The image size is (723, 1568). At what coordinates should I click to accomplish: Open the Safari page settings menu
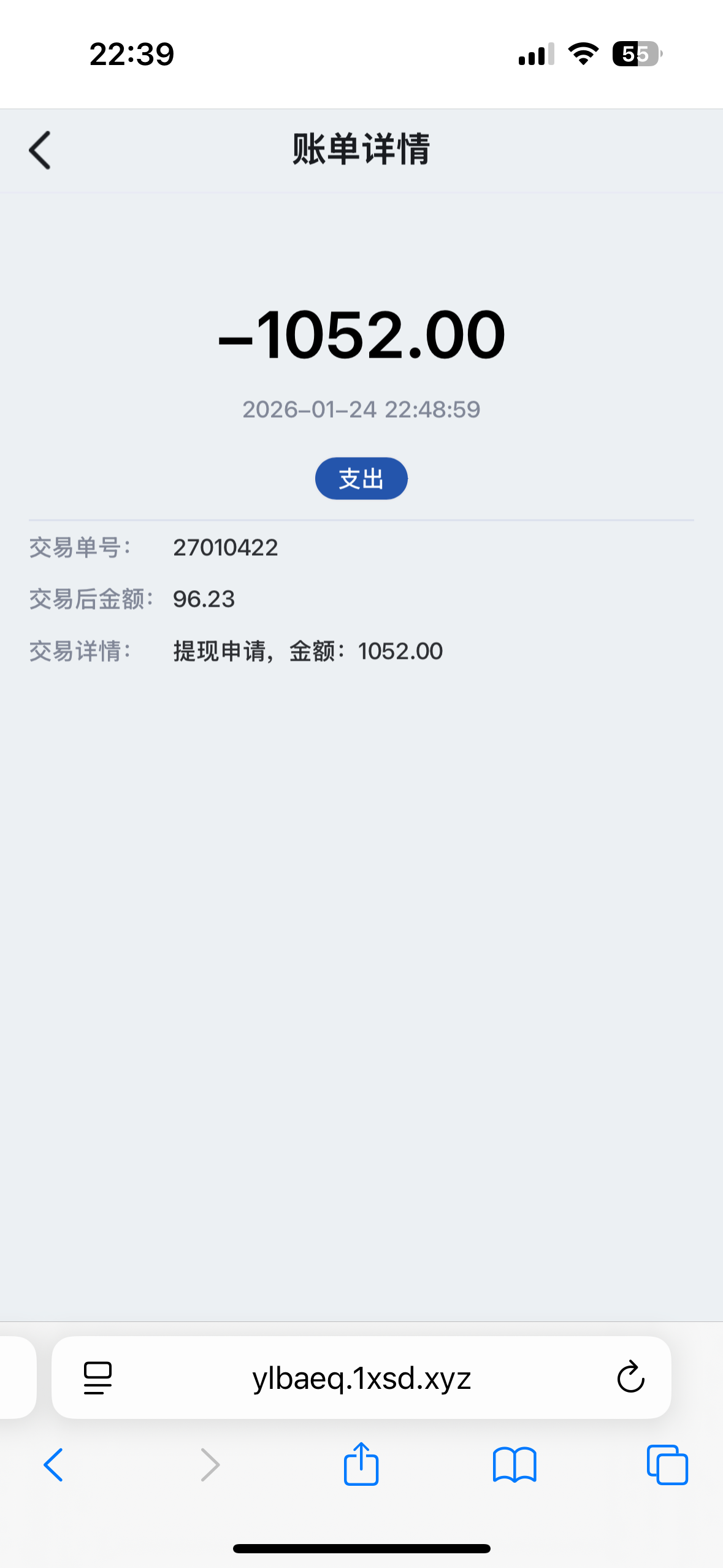[x=98, y=1378]
